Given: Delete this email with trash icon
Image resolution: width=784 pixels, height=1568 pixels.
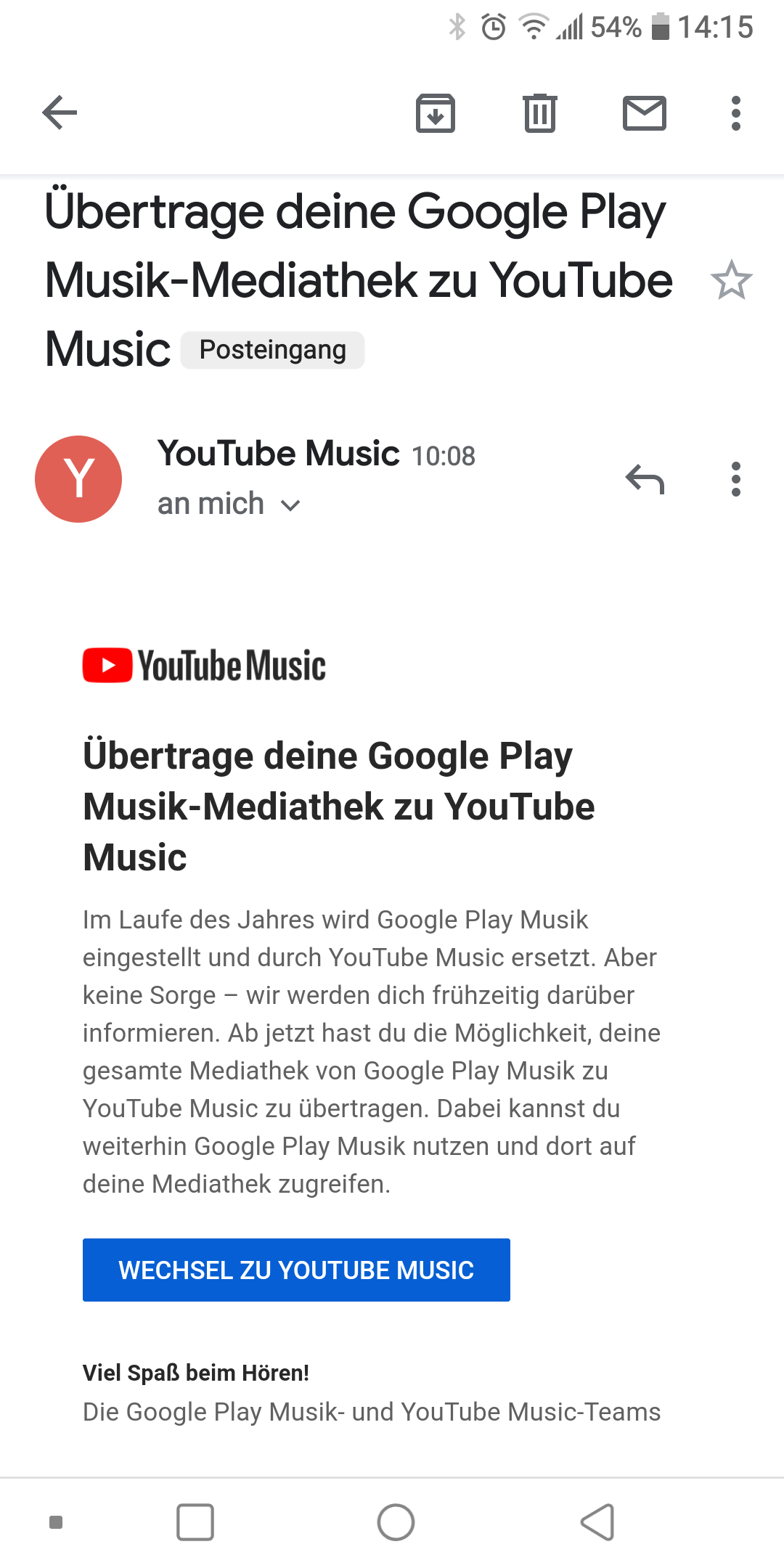Looking at the screenshot, I should (540, 113).
